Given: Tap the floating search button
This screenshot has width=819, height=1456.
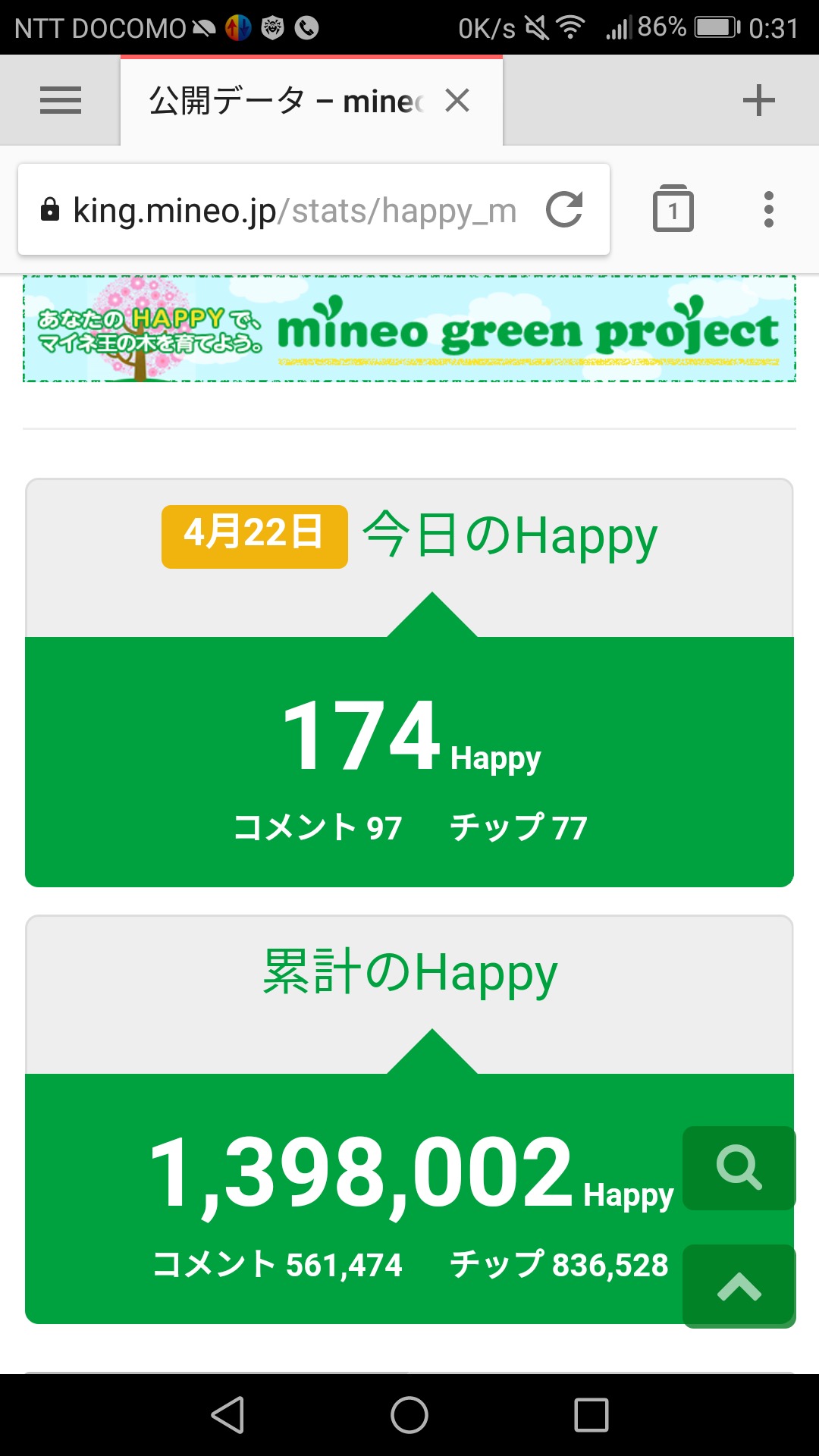Looking at the screenshot, I should 739,1168.
